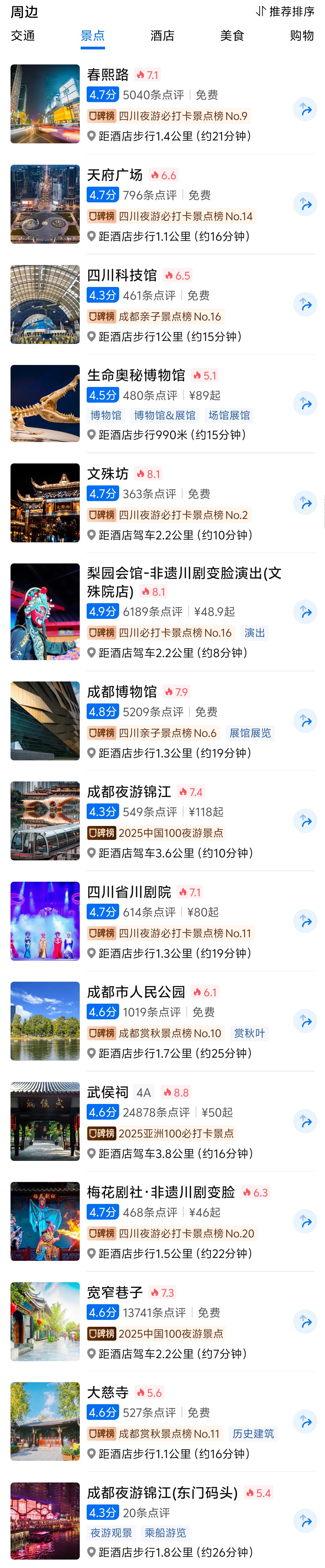Get directions to 成都夜游锦江(东门码头)
Image resolution: width=325 pixels, height=1568 pixels.
(305, 1521)
